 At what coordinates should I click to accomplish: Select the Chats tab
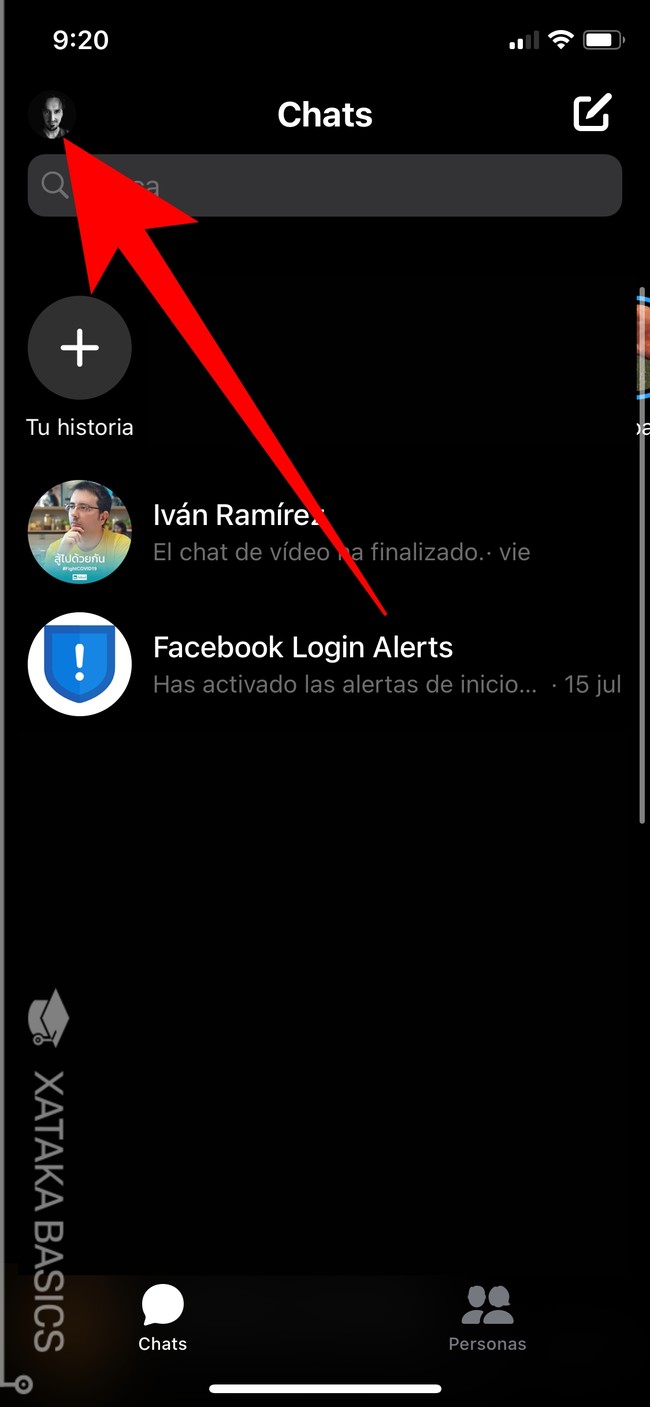tap(163, 1317)
